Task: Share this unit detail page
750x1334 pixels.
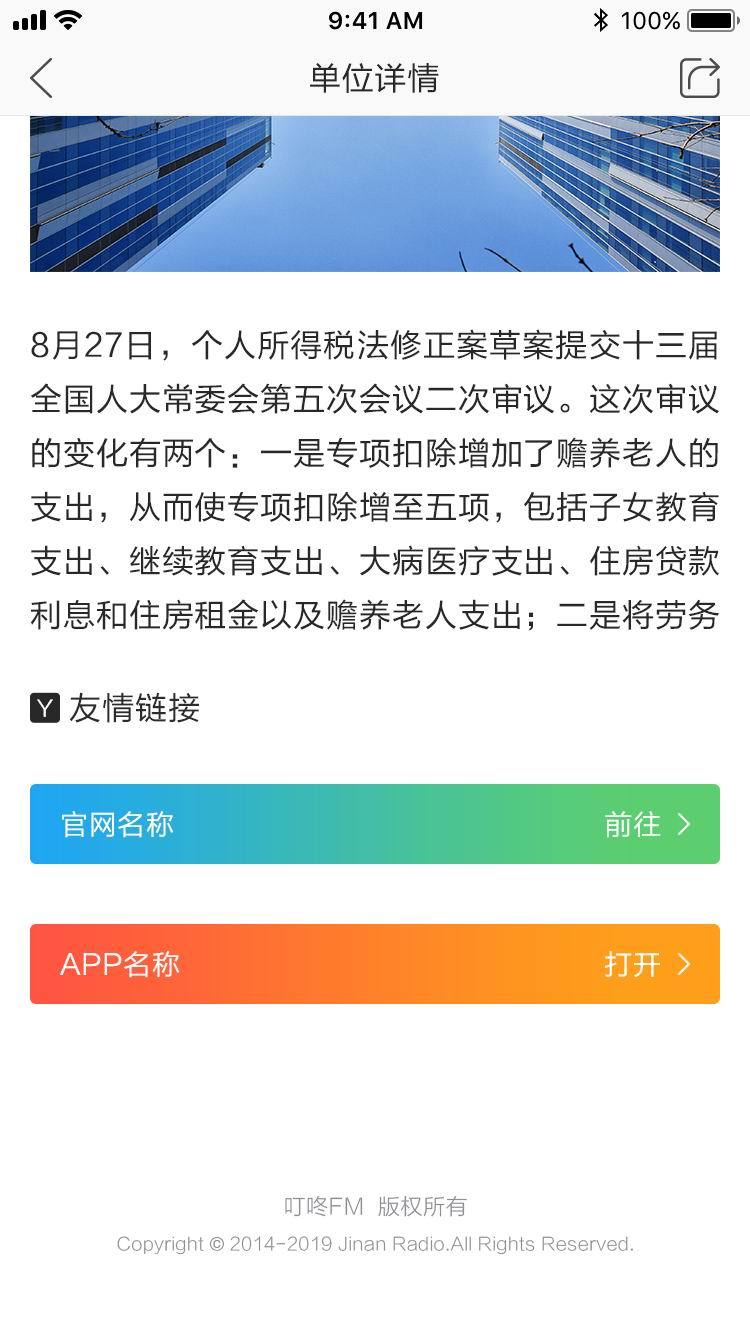Action: [x=699, y=78]
